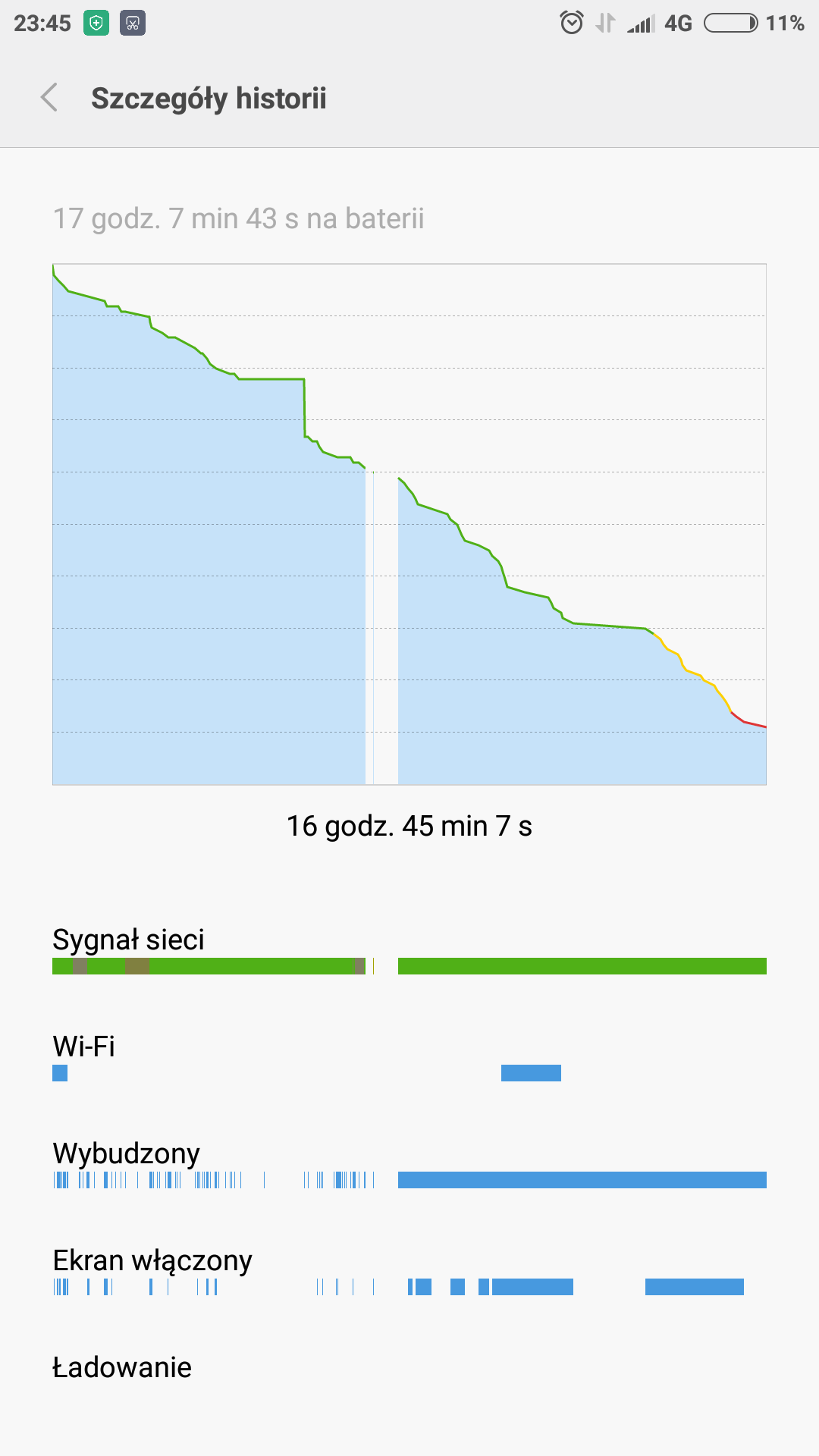
Task: Go back from Szczegóły historii
Action: click(49, 98)
